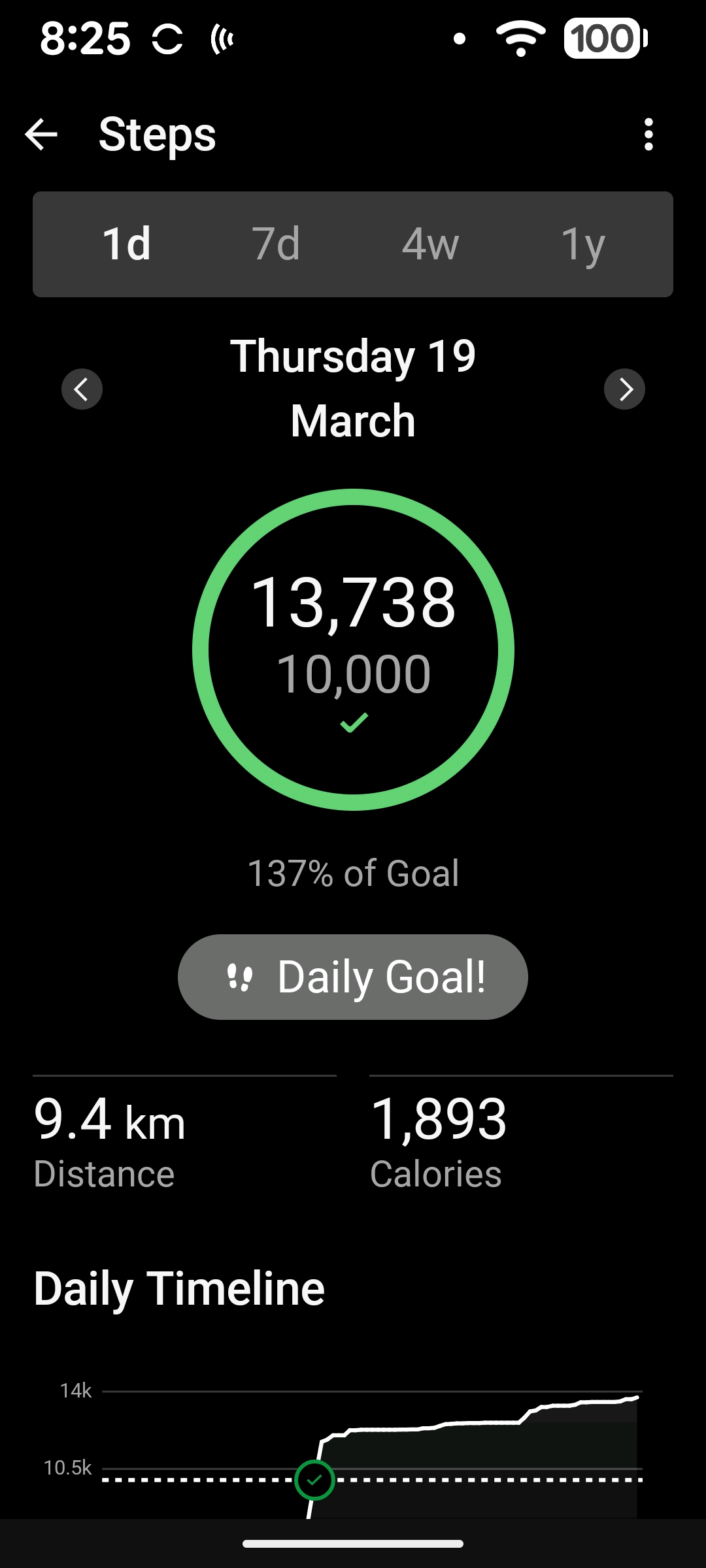706x1568 pixels.
Task: Tap the Daily Goal! chip
Action: 353,977
